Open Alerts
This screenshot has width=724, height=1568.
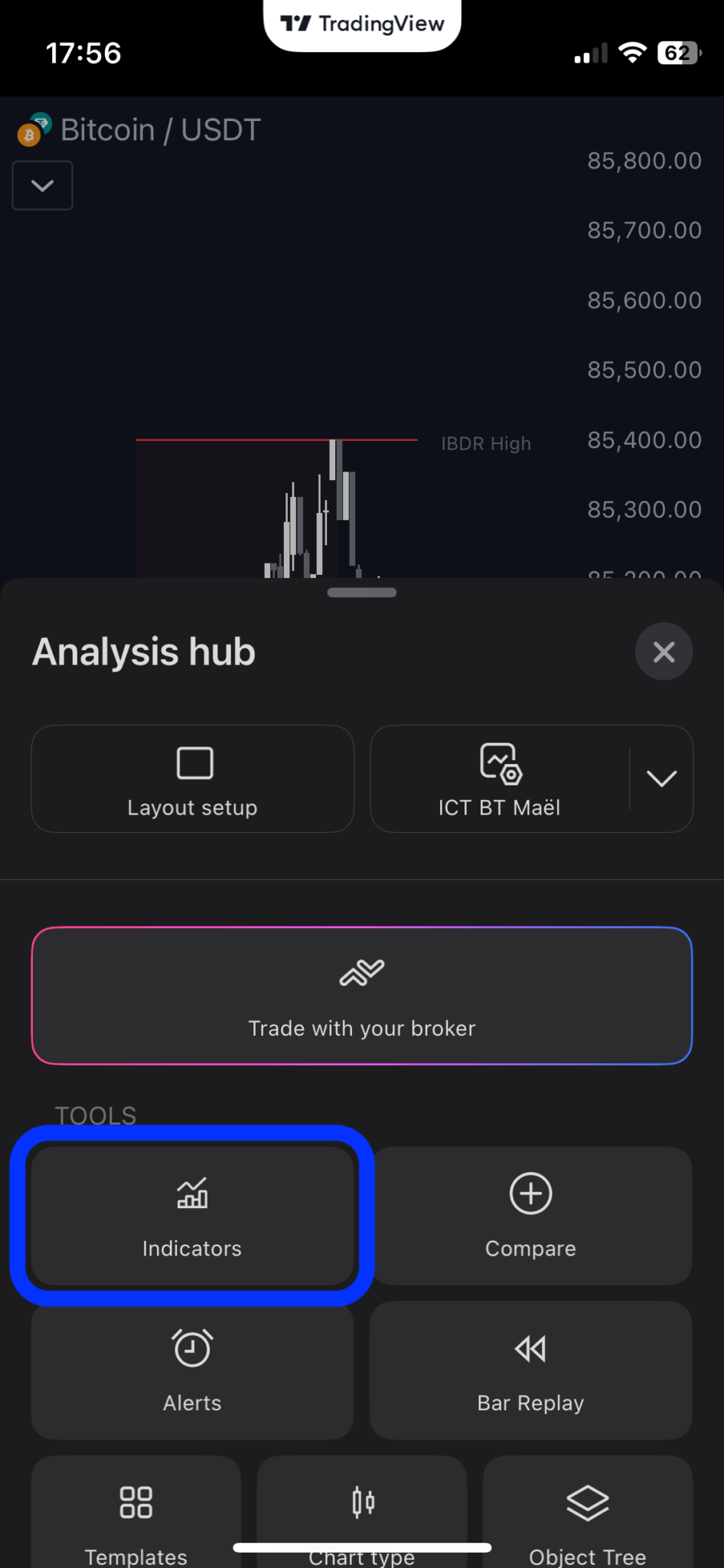pyautogui.click(x=192, y=1370)
